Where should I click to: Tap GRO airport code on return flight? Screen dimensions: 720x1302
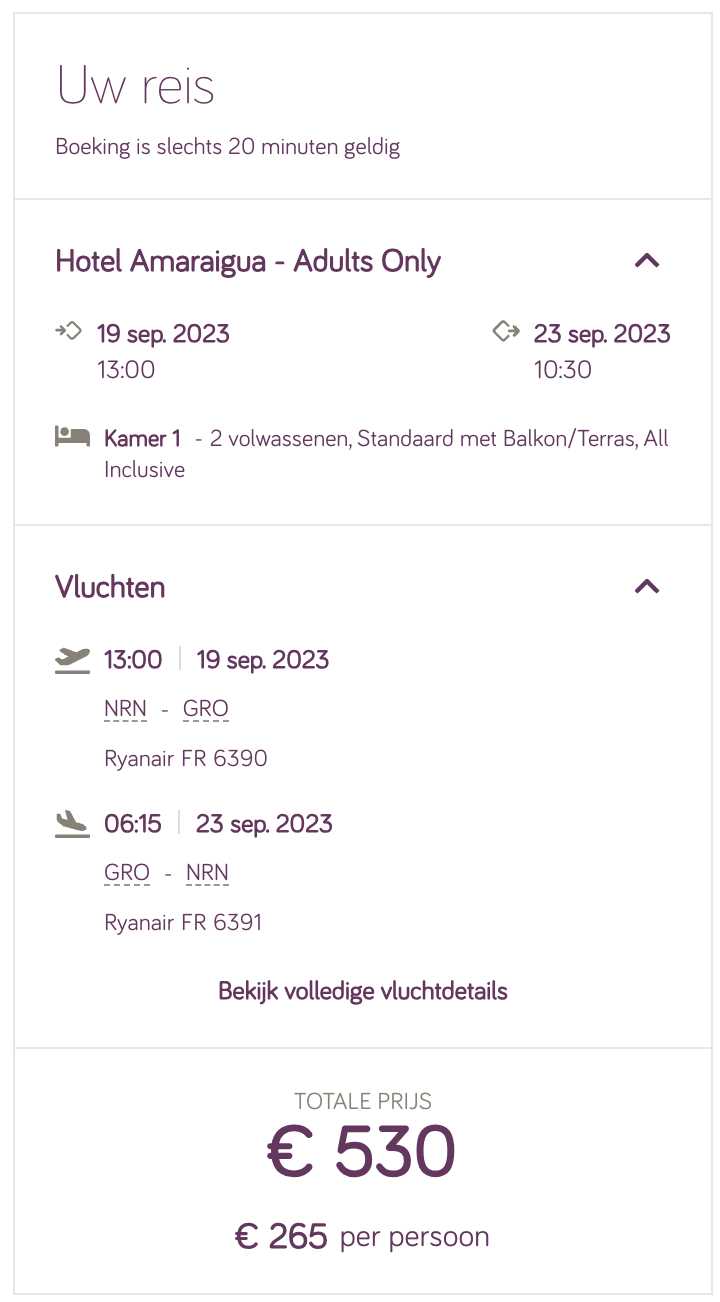click(127, 873)
